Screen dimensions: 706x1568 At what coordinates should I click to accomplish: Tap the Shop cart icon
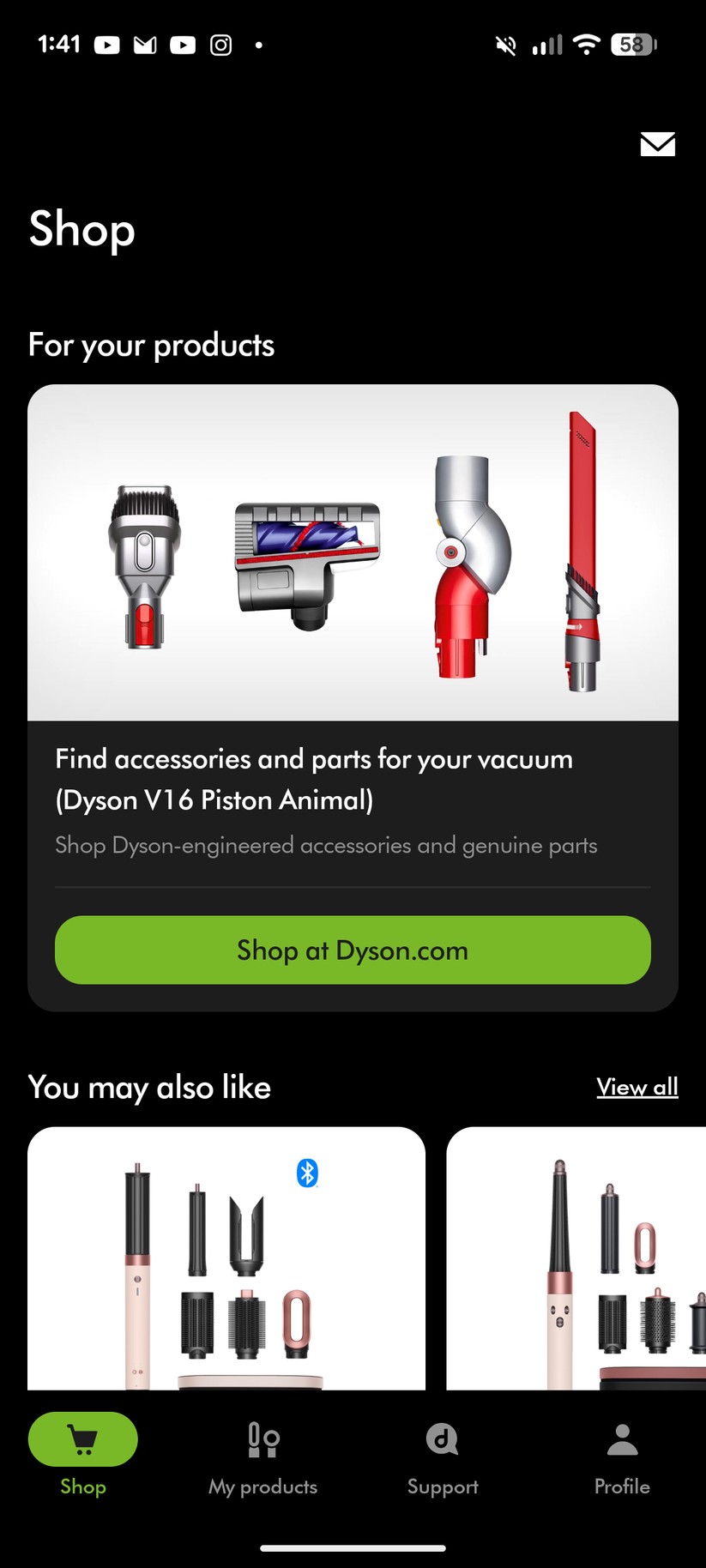point(82,1438)
